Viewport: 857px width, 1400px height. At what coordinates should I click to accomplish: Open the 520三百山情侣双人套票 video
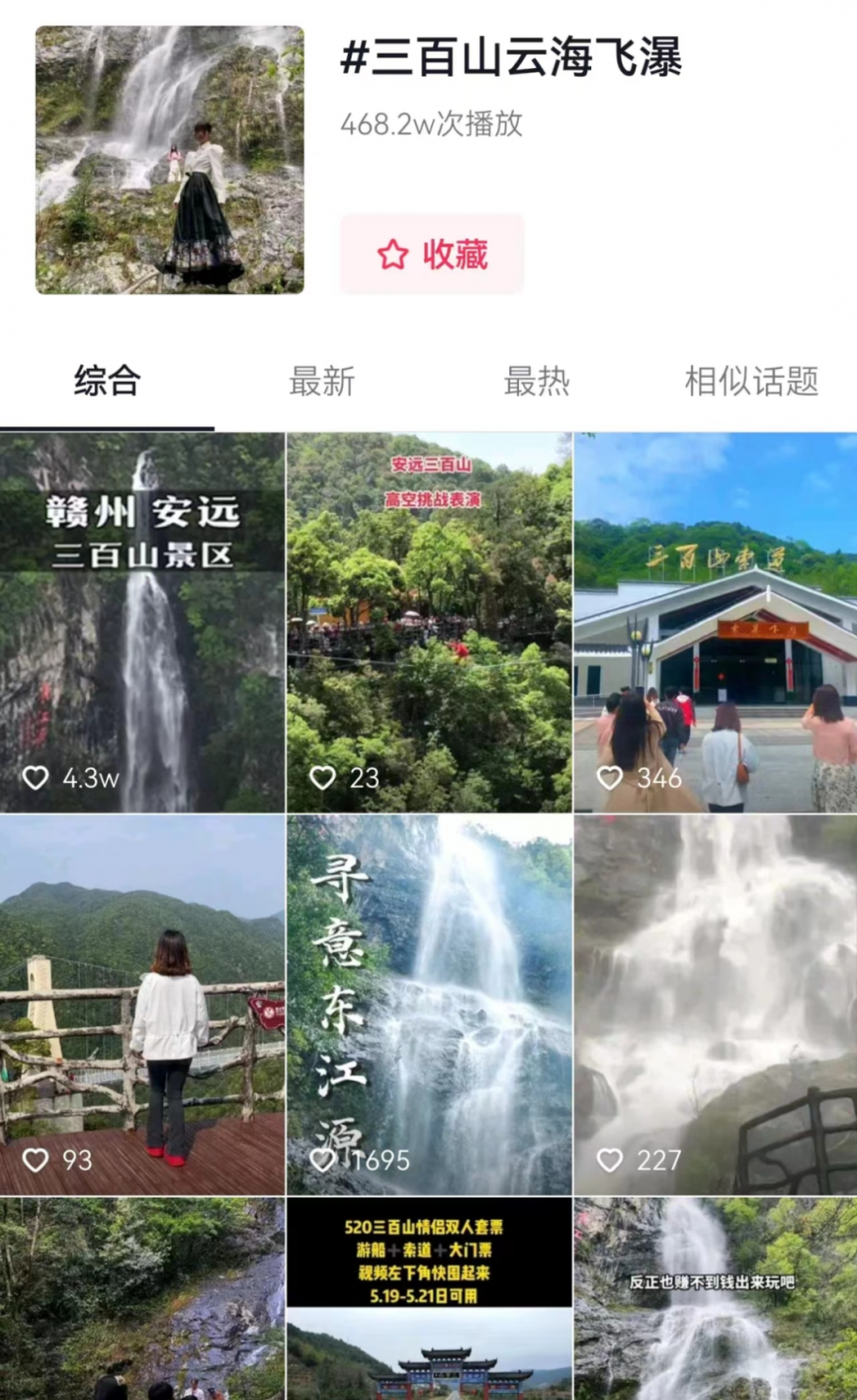click(429, 1299)
